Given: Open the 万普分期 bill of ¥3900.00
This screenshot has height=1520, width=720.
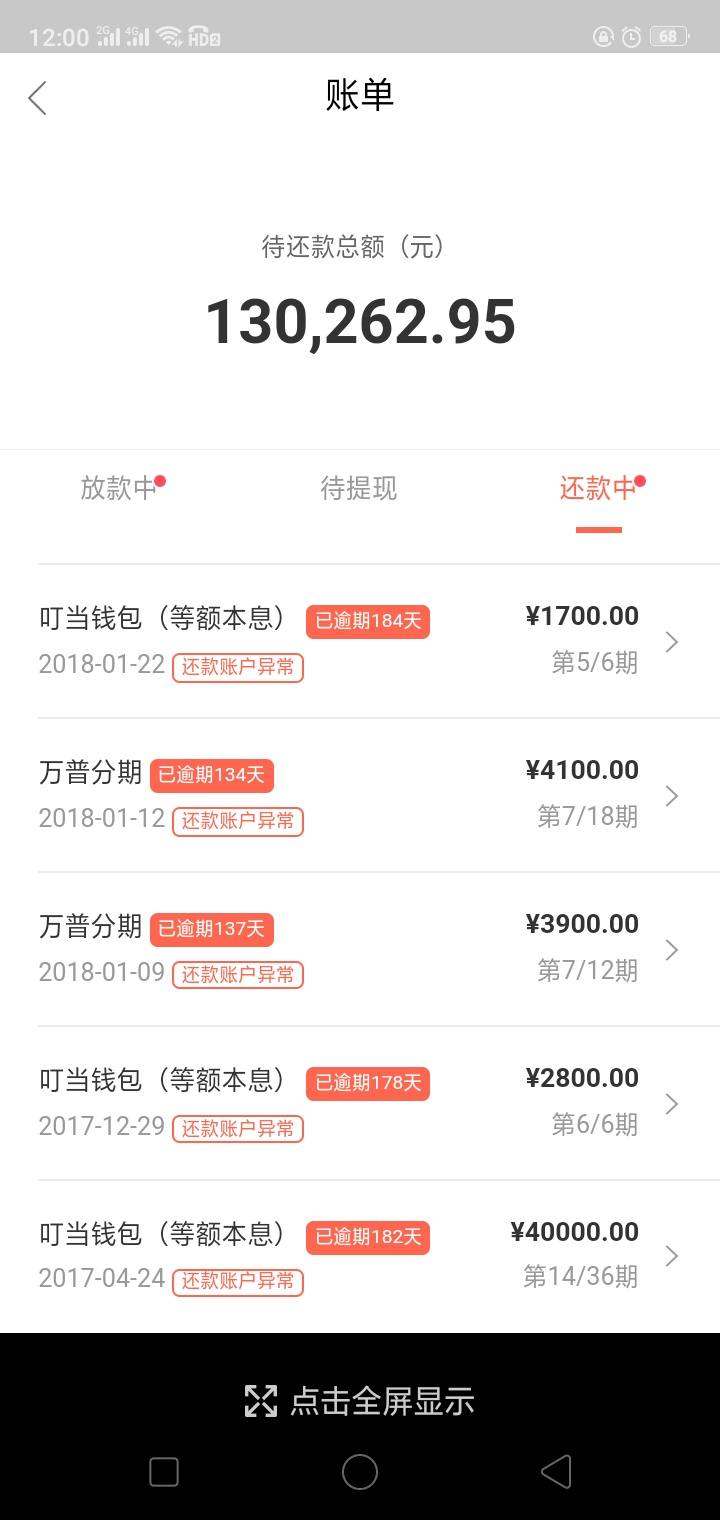Looking at the screenshot, I should coord(360,949).
